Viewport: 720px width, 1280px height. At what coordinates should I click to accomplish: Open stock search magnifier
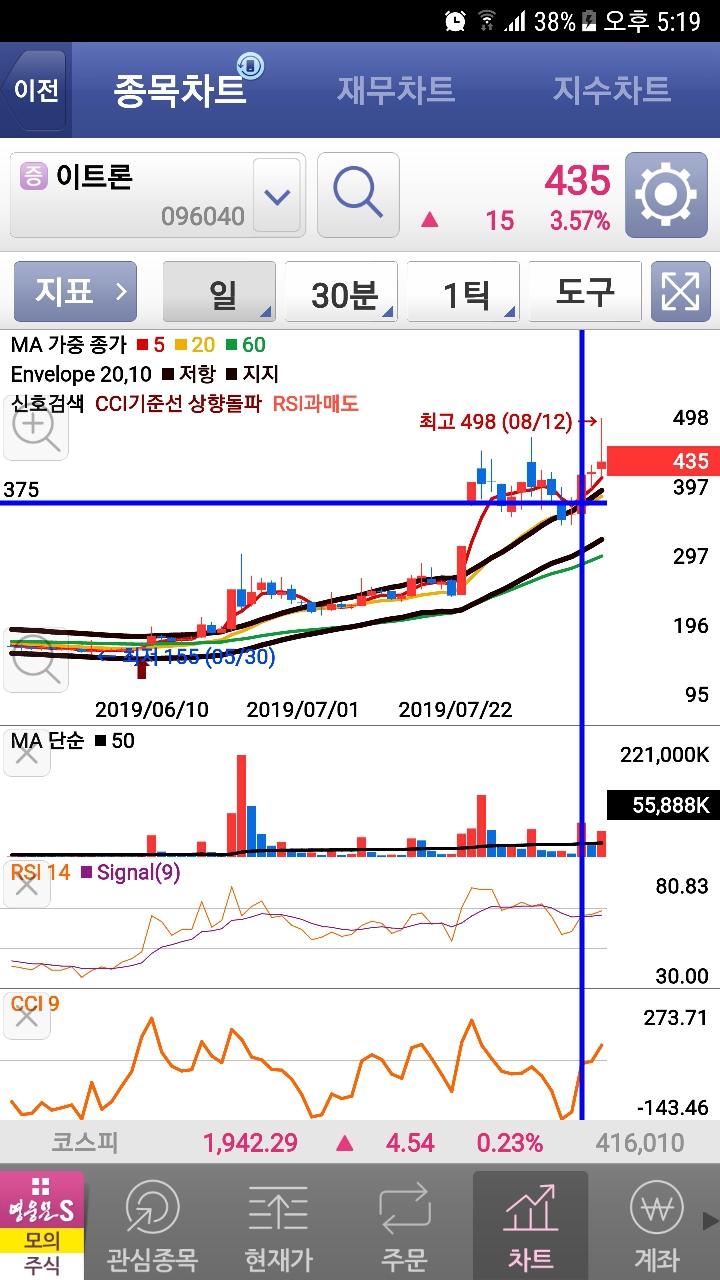[358, 195]
